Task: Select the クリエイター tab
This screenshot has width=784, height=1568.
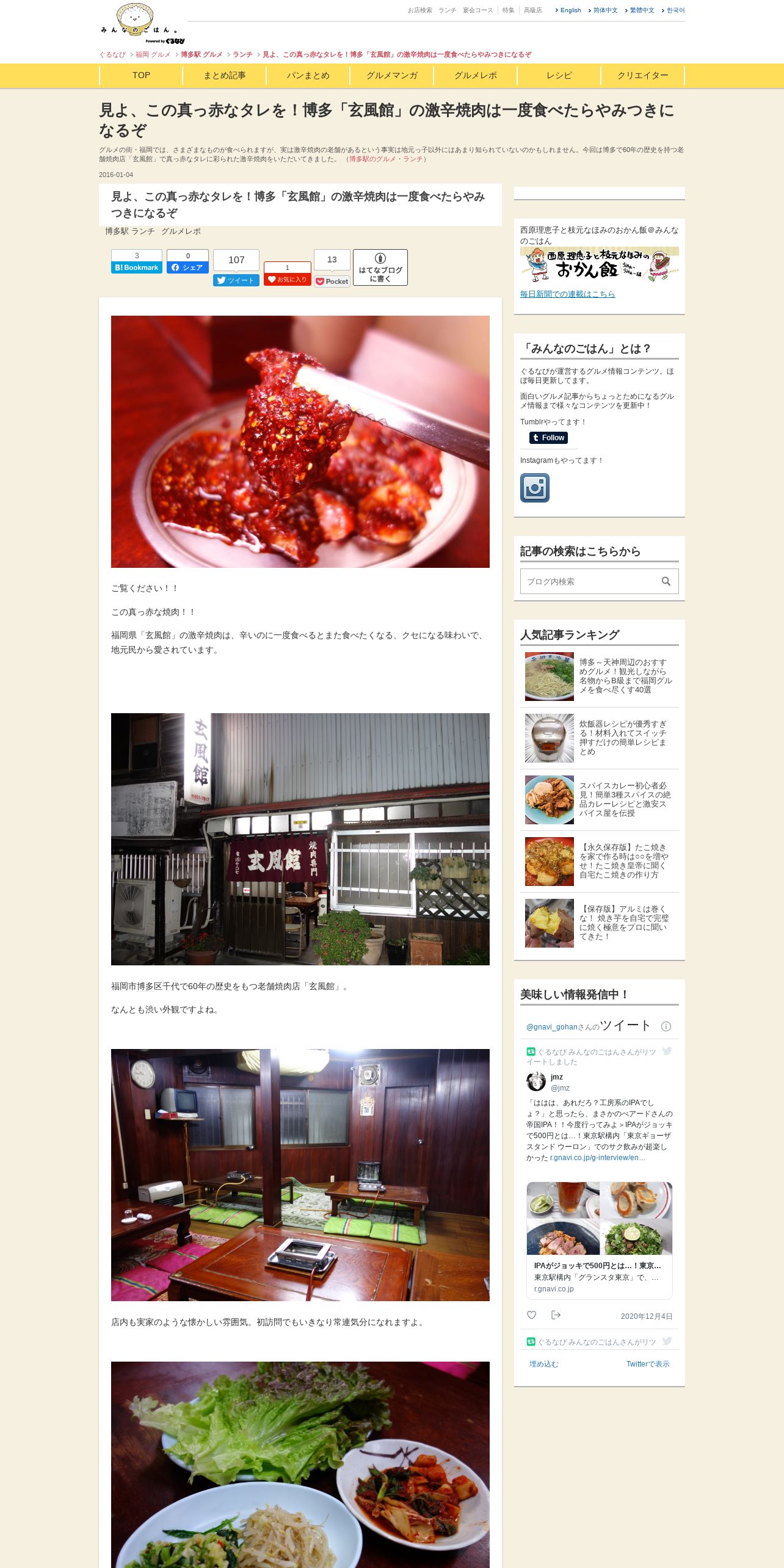Action: [643, 76]
